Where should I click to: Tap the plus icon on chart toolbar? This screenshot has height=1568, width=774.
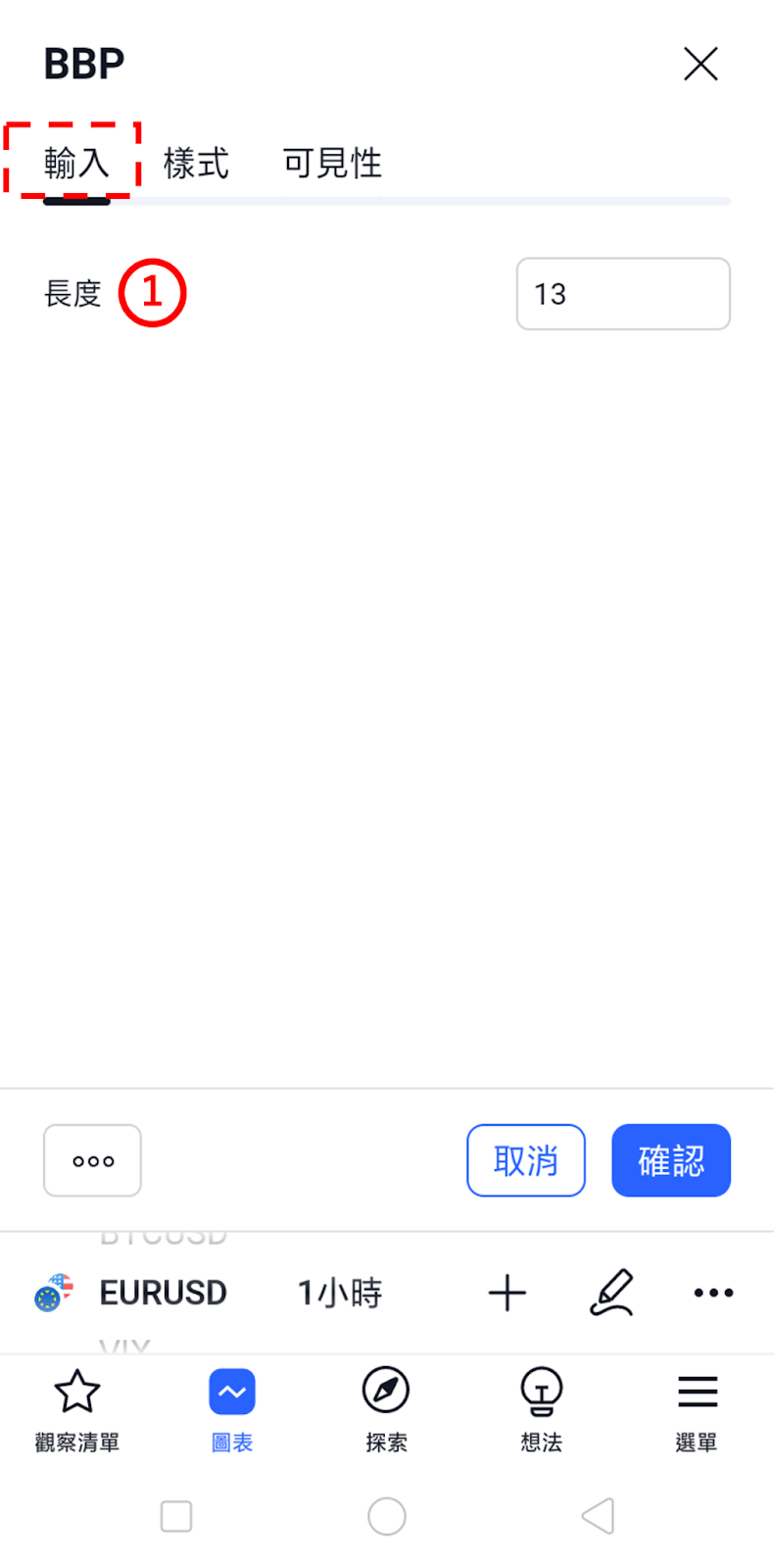point(508,1293)
